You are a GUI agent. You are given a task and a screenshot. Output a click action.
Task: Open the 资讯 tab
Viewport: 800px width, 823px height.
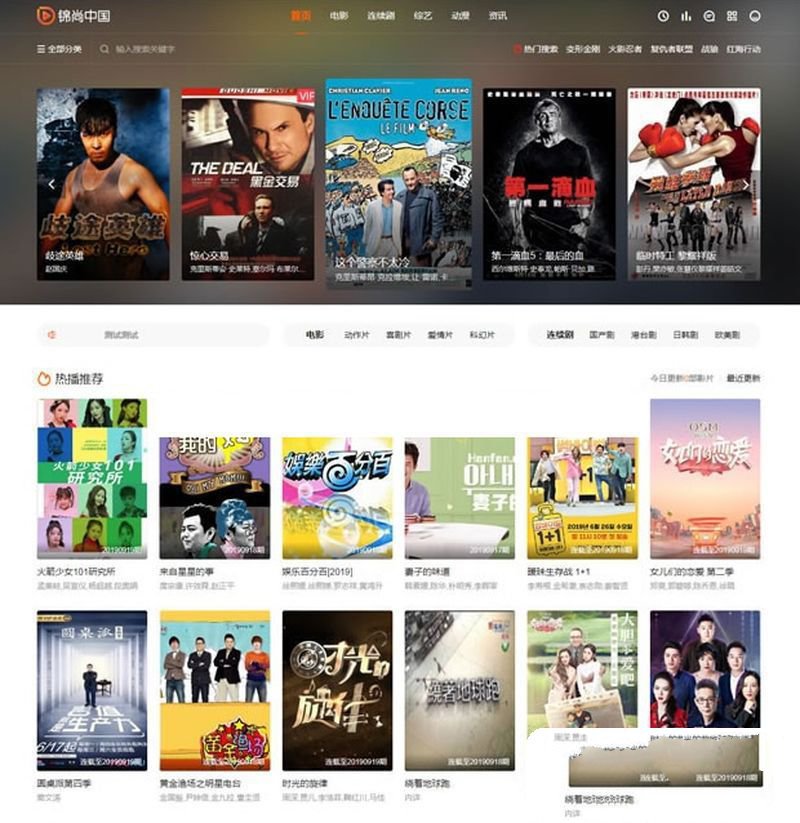tap(497, 16)
